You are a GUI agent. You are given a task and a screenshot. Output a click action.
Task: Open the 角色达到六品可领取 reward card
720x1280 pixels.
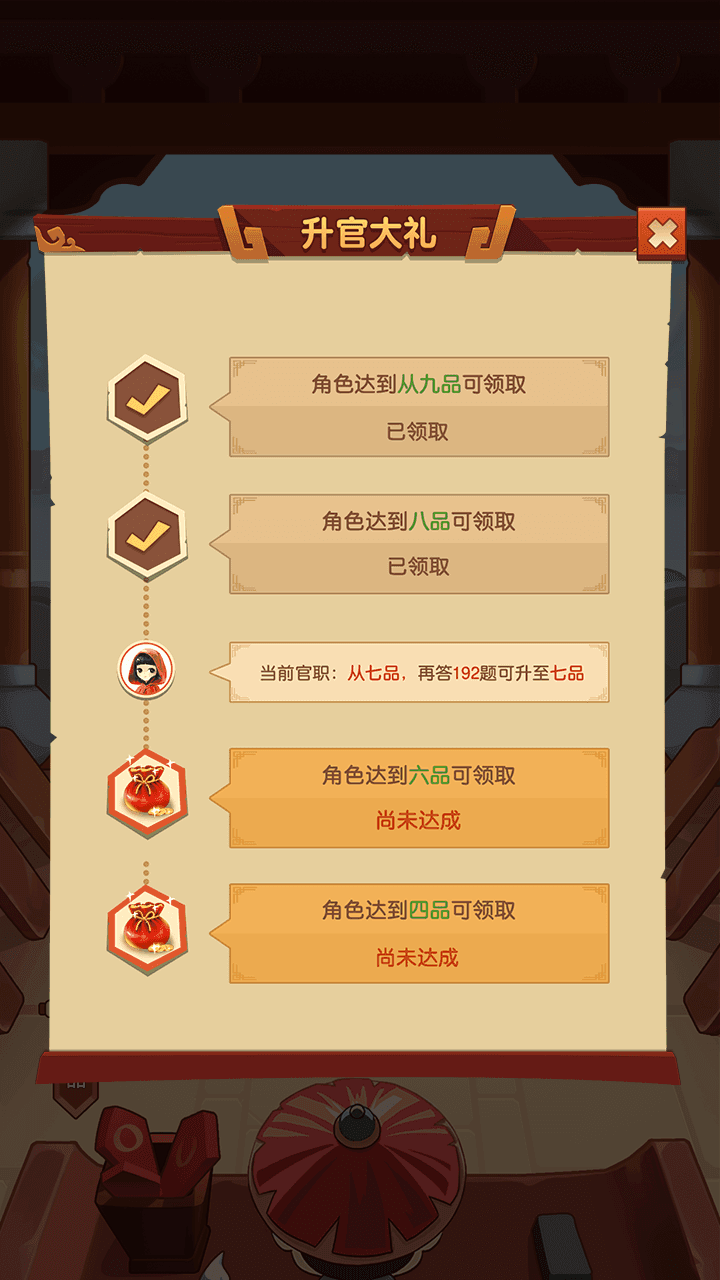(x=419, y=798)
